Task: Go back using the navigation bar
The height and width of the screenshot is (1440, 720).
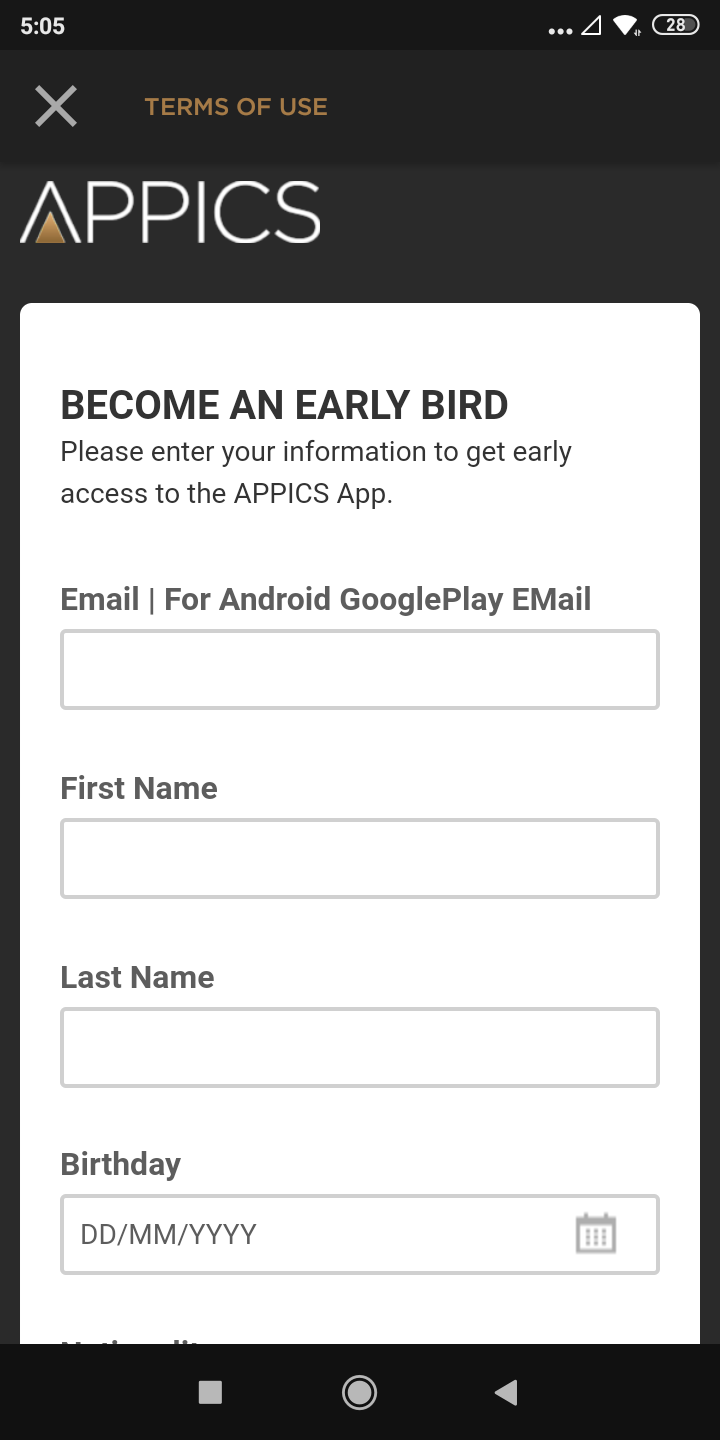Action: click(506, 1392)
